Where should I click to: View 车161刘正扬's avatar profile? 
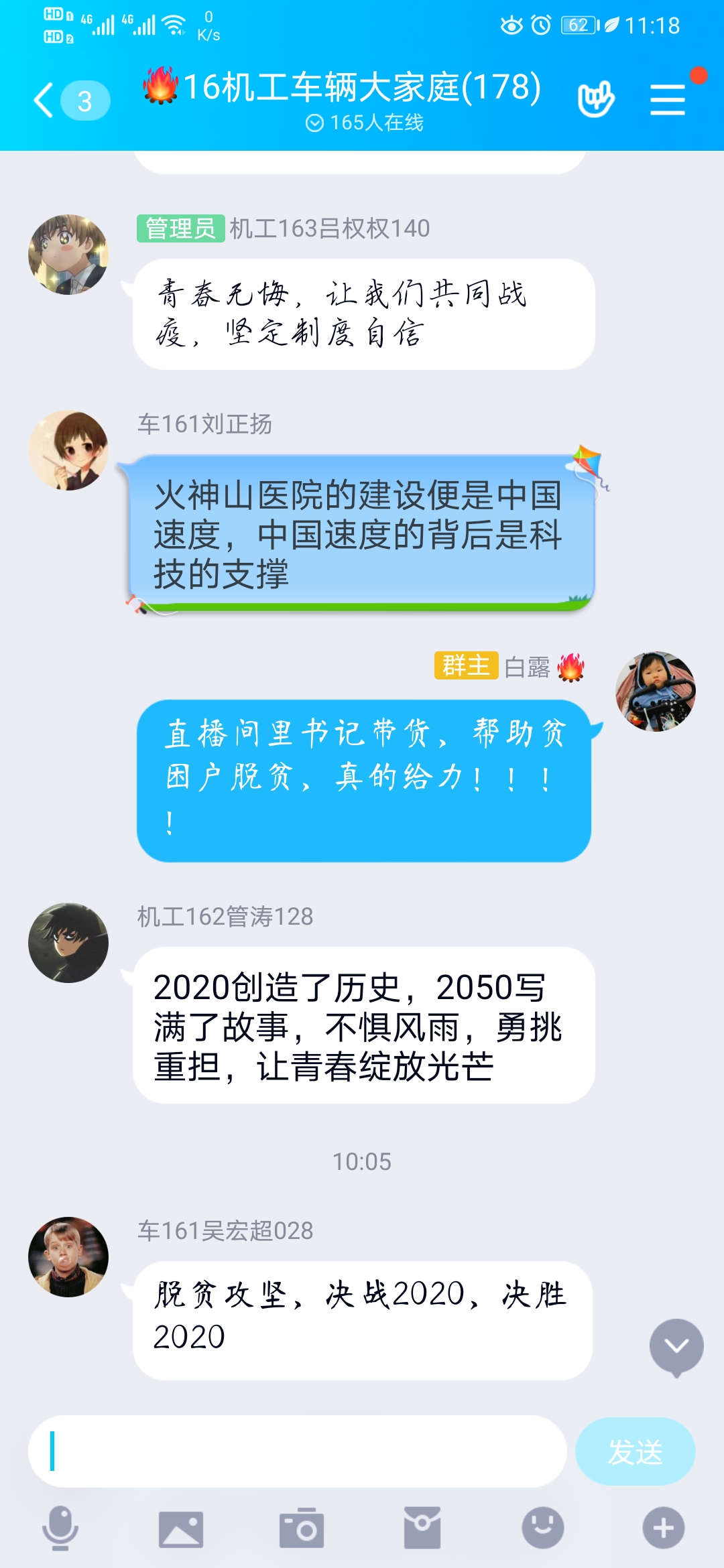[68, 450]
